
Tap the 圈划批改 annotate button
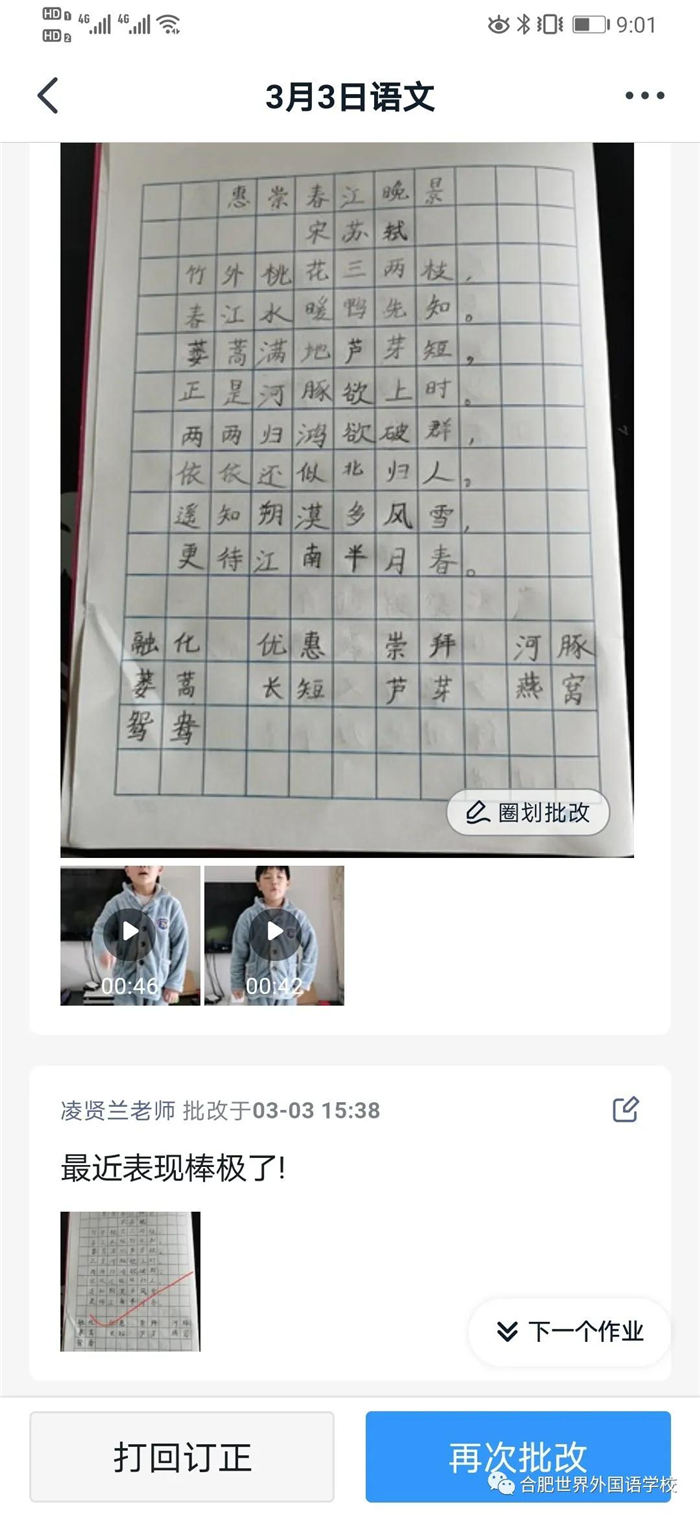pyautogui.click(x=527, y=813)
